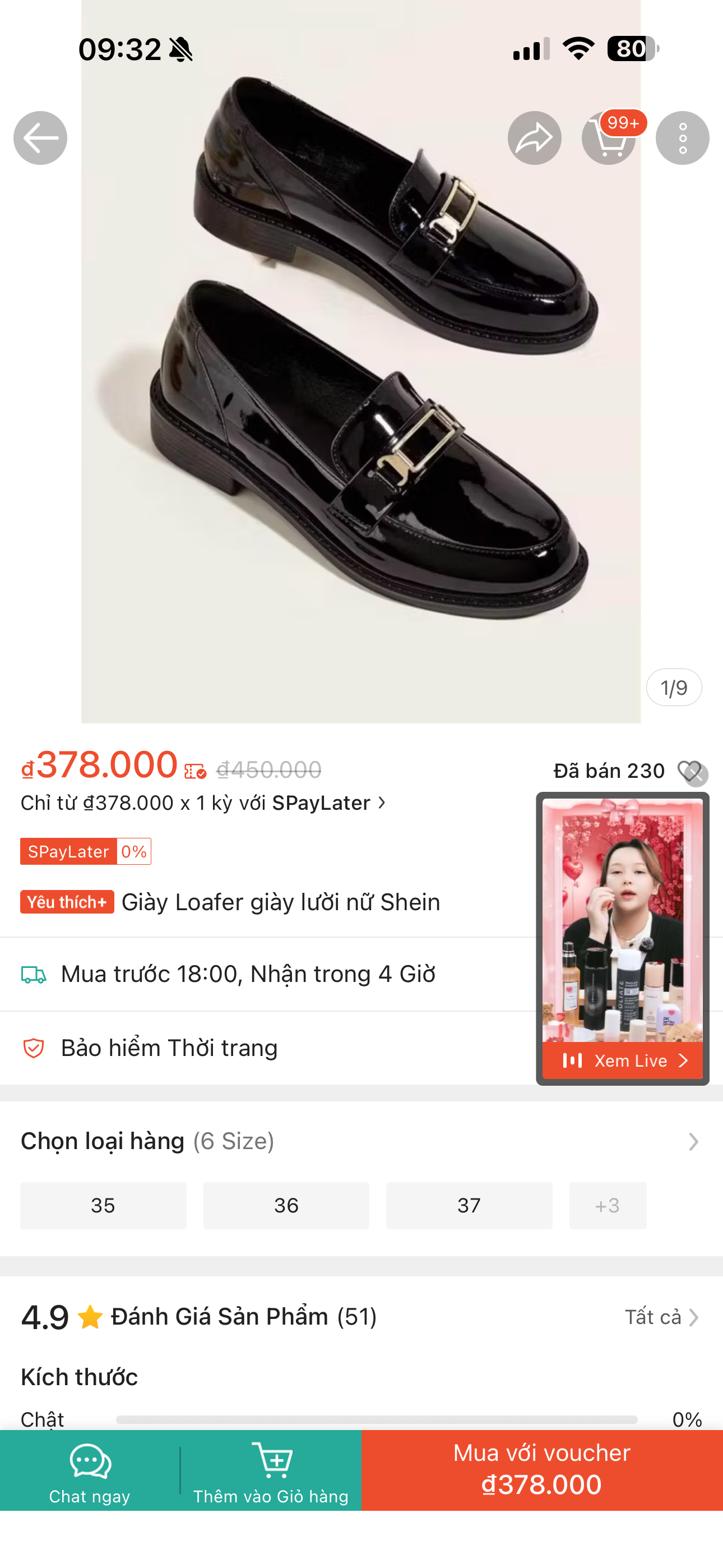Pick size 37

469,1205
